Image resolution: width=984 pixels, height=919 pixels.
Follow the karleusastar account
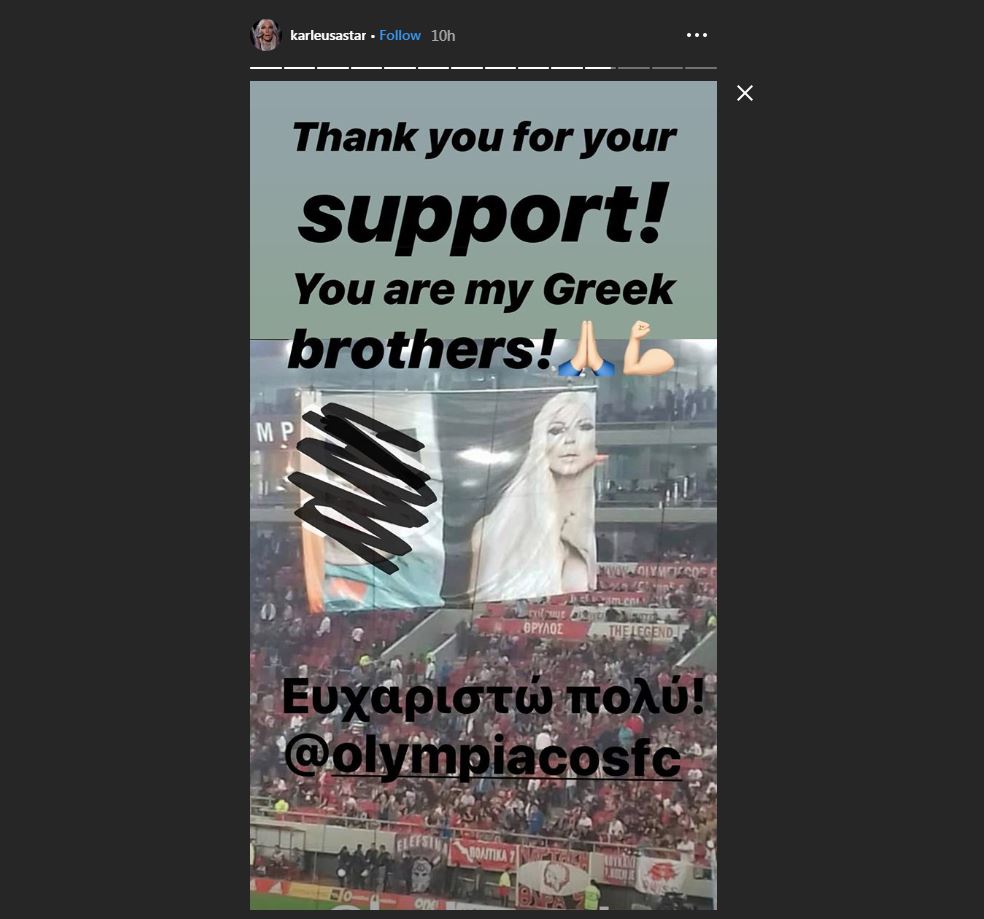[400, 36]
